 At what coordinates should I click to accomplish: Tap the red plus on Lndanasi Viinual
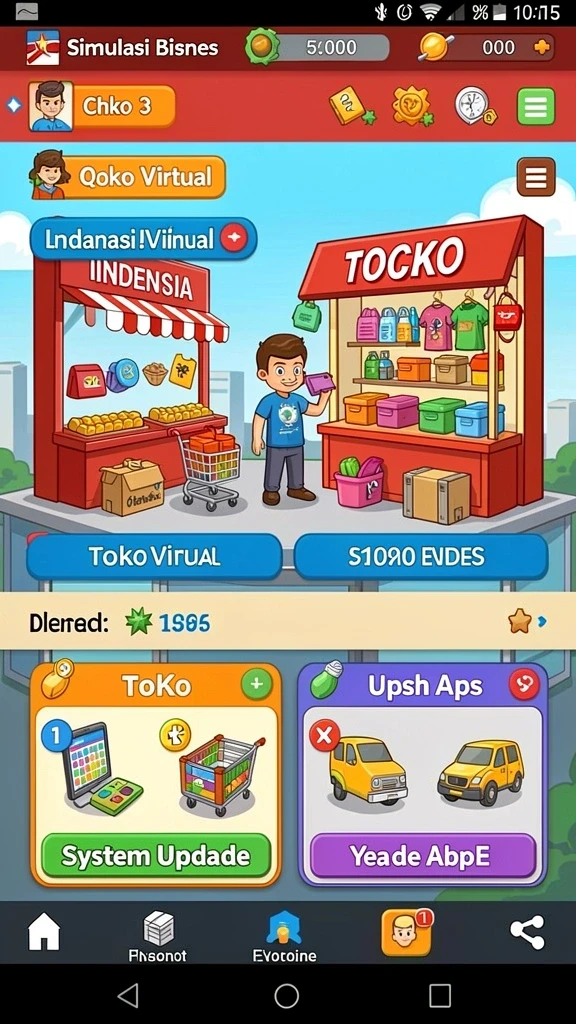234,238
